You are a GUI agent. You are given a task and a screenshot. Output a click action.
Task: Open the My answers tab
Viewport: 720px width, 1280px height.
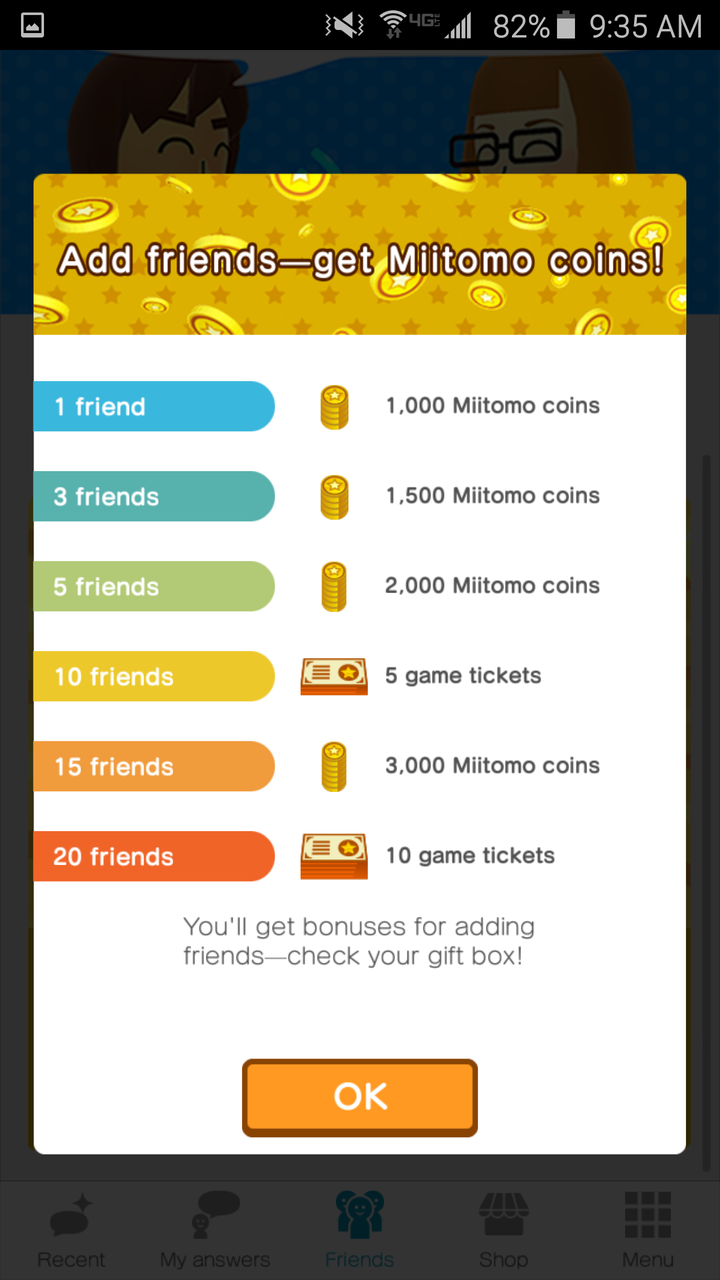pyautogui.click(x=215, y=1230)
